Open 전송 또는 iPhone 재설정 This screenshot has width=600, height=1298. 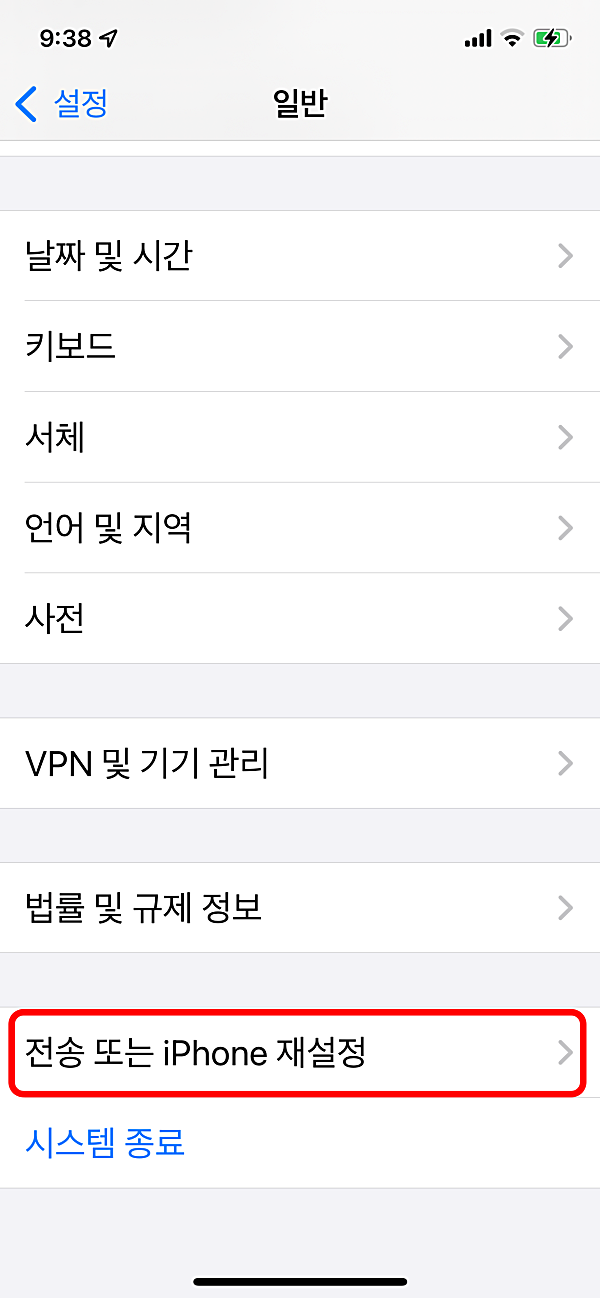coord(300,1053)
